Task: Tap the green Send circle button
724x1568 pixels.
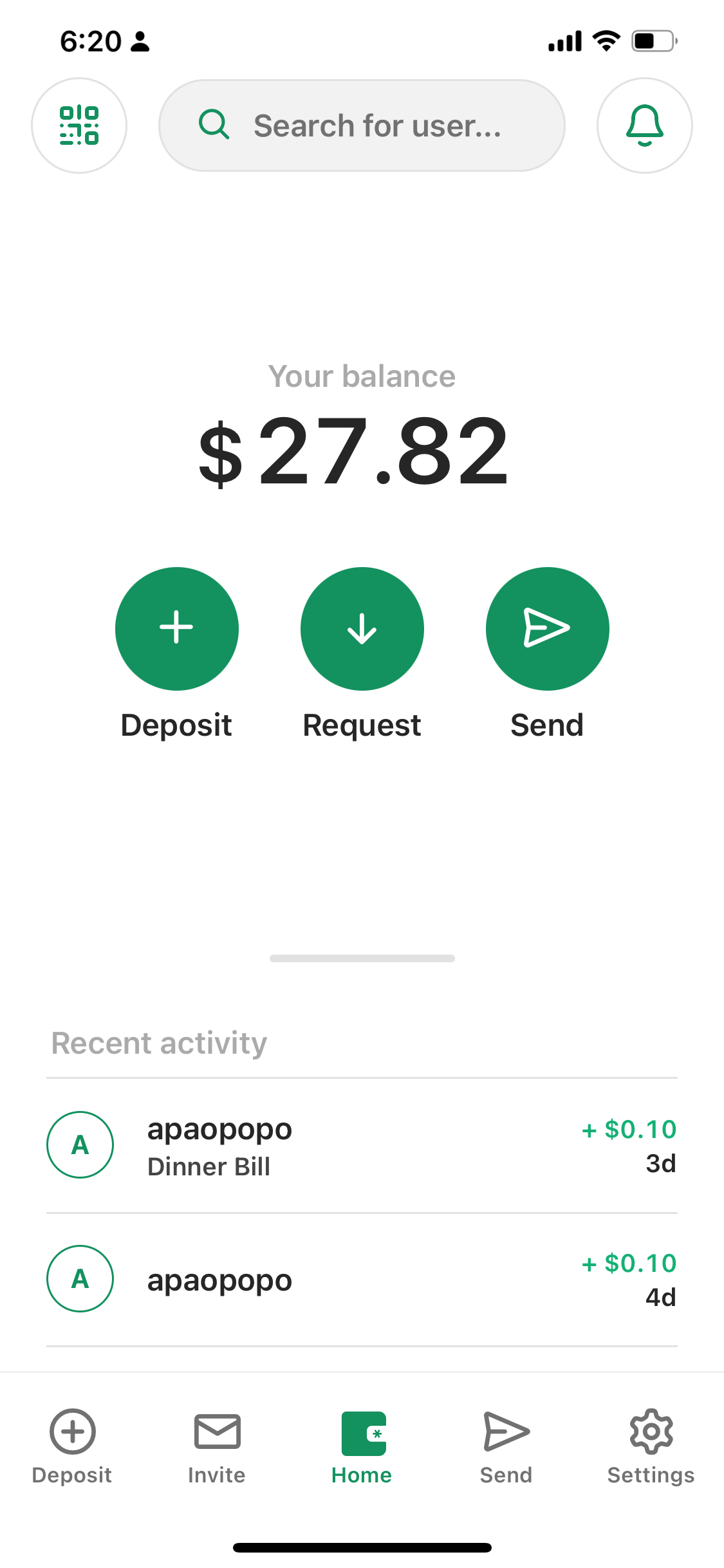Action: (x=548, y=628)
